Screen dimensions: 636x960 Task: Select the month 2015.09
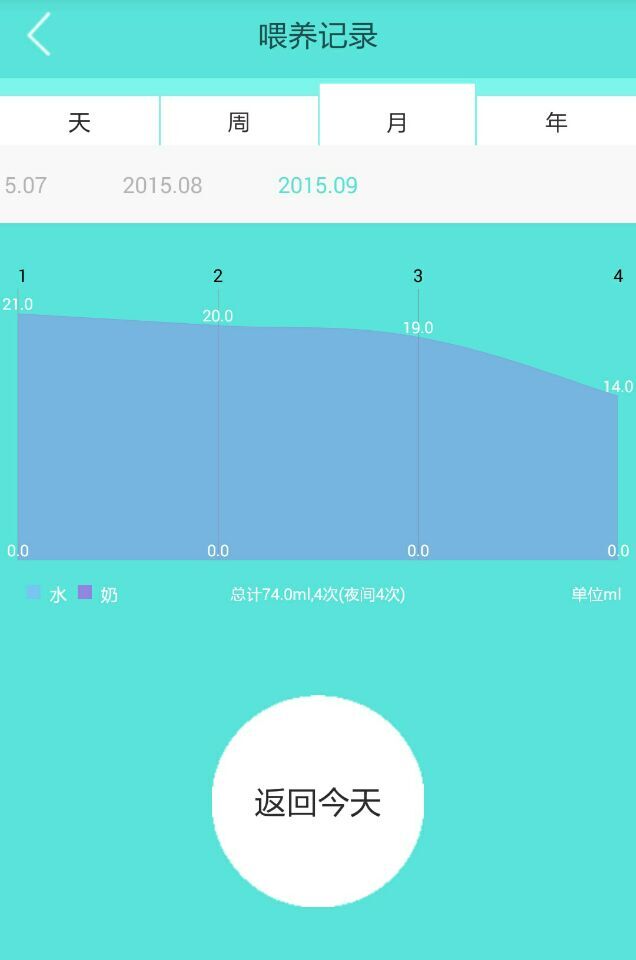click(317, 185)
